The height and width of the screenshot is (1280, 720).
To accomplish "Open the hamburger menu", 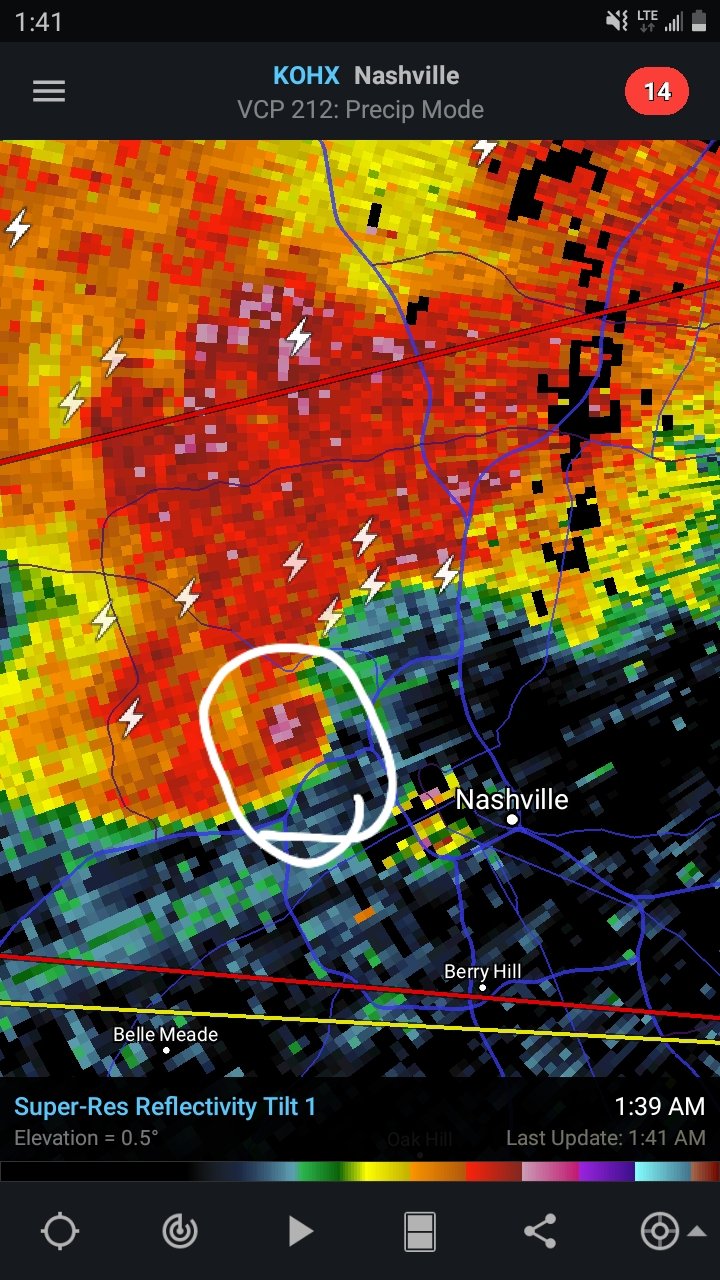I will [x=49, y=92].
